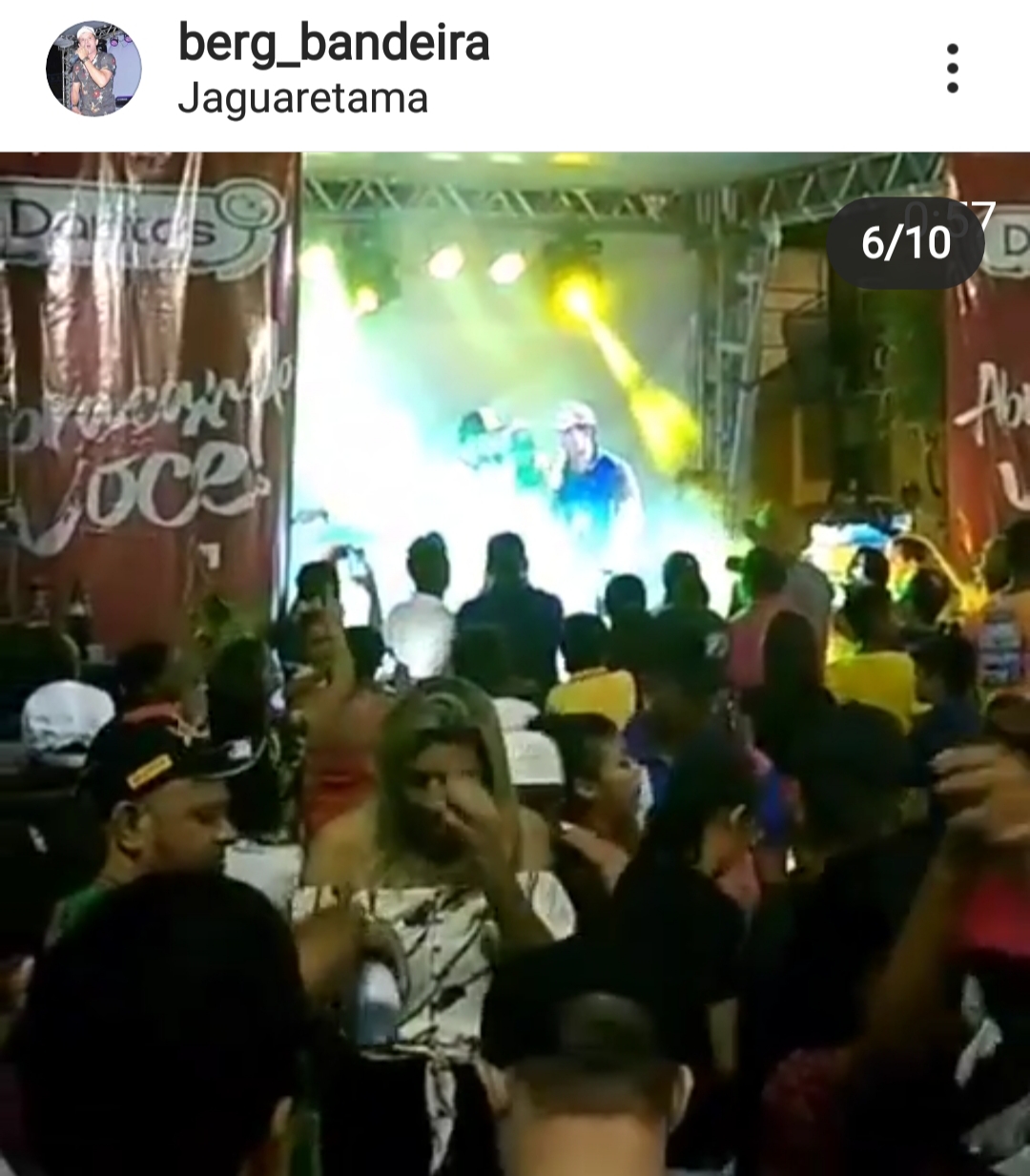Open the Jaguaretama location page
The width and height of the screenshot is (1030, 1176).
tap(302, 99)
